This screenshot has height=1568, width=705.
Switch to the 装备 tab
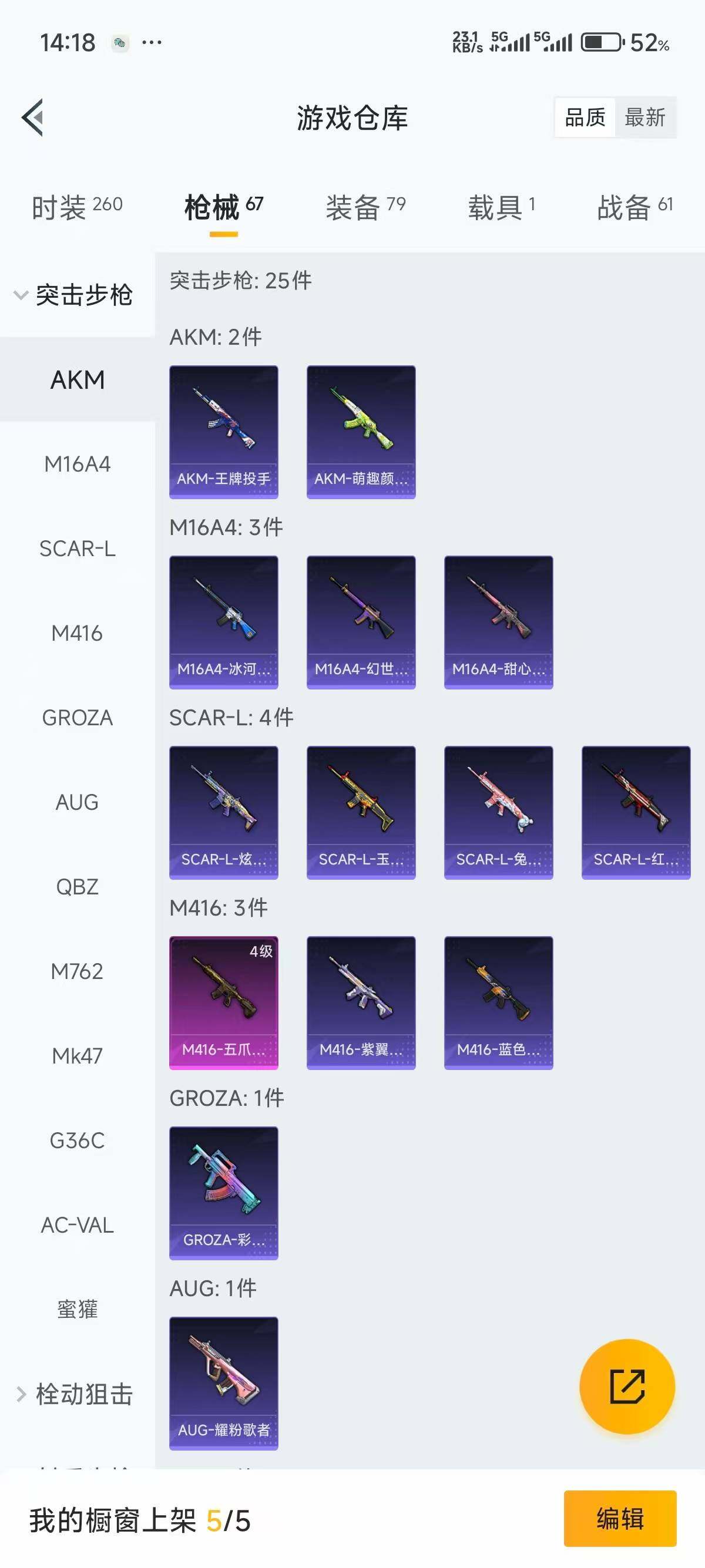point(365,207)
